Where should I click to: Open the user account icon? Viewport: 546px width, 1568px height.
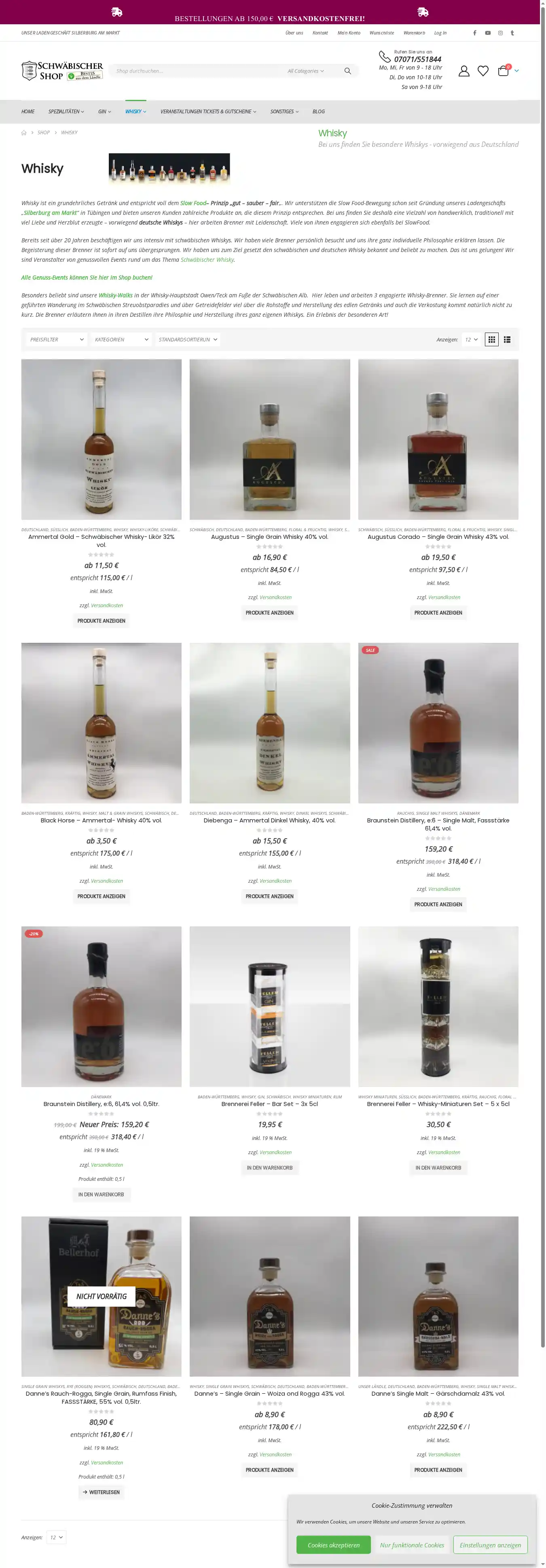[x=463, y=71]
